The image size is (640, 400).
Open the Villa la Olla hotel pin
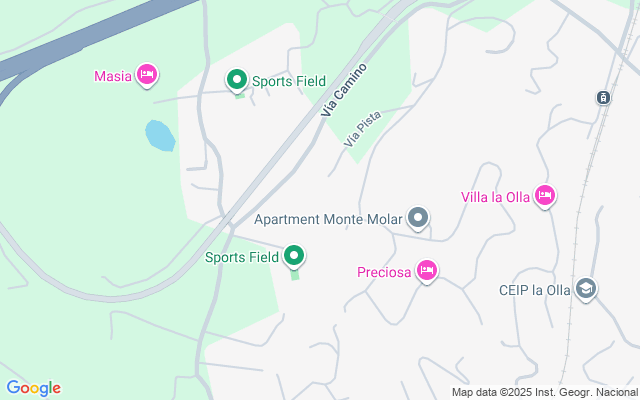pos(544,195)
